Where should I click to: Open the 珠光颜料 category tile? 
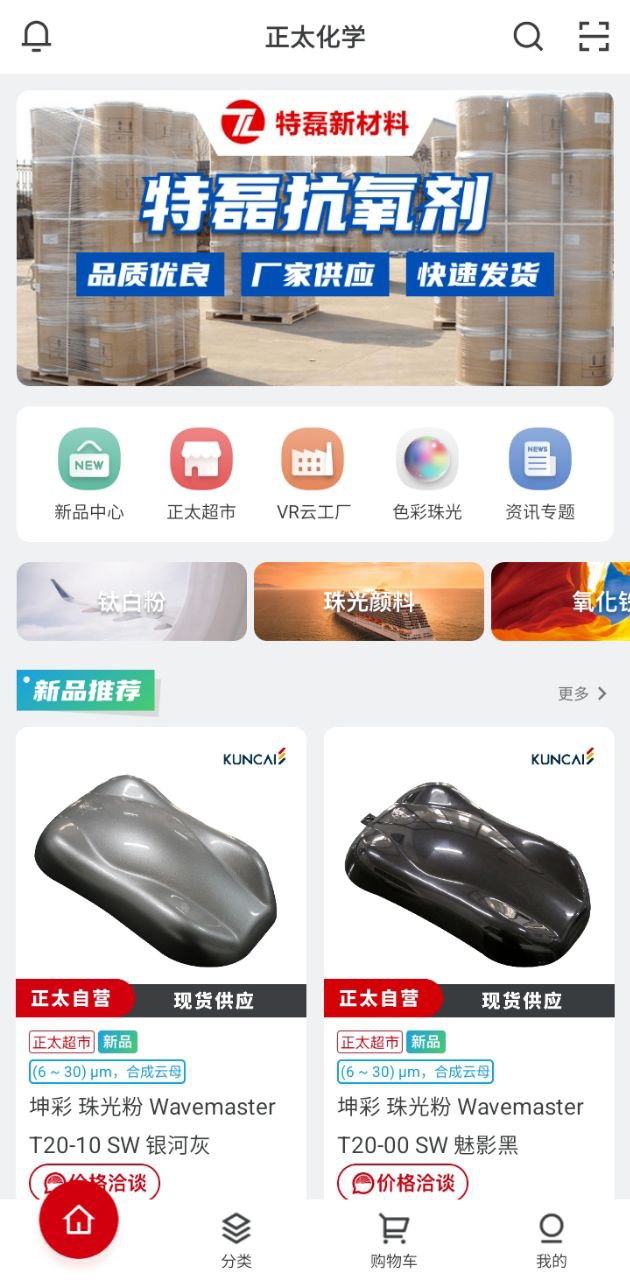(x=369, y=602)
